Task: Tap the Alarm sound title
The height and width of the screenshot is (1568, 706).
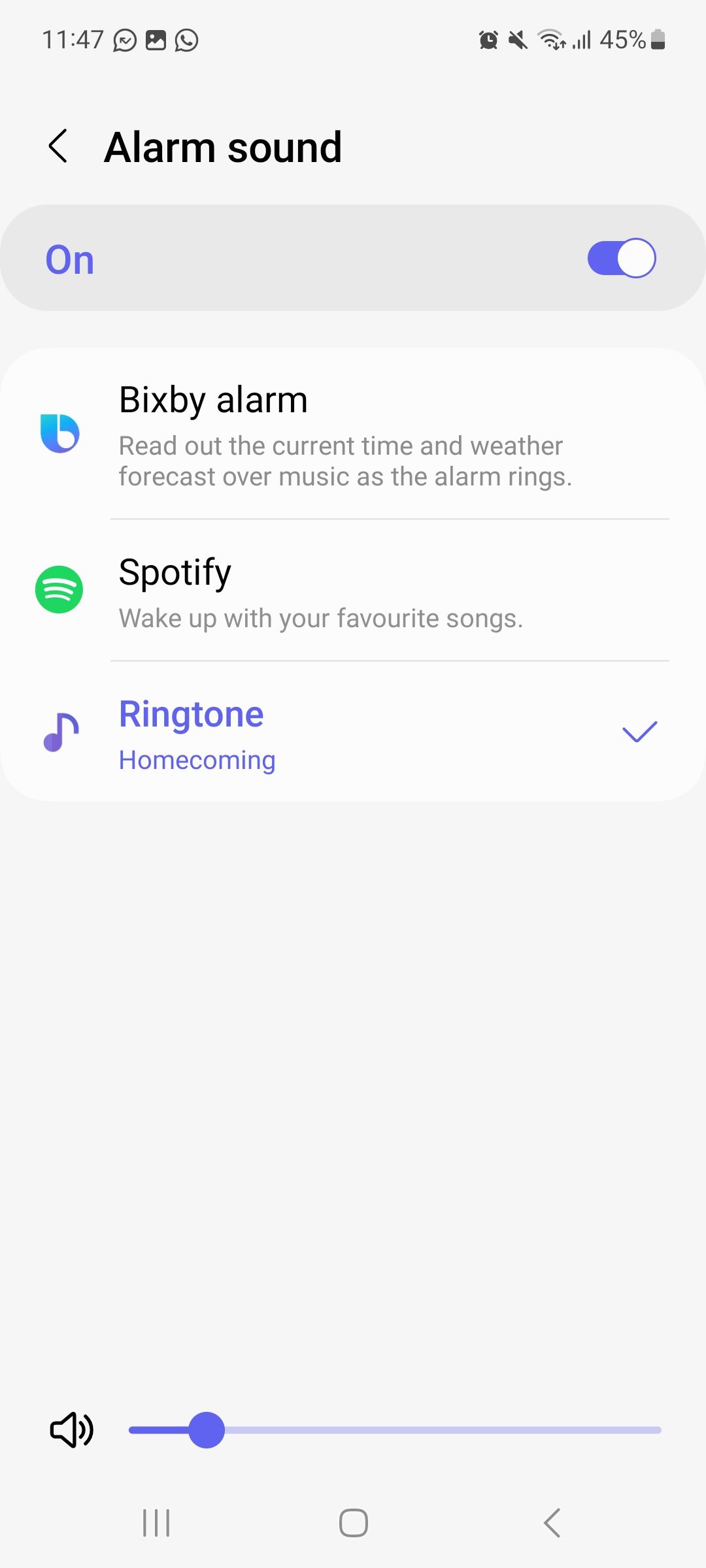Action: (223, 146)
